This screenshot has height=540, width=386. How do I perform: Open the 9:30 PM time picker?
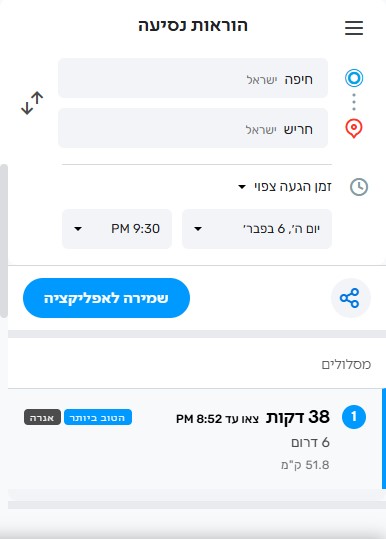tap(117, 229)
